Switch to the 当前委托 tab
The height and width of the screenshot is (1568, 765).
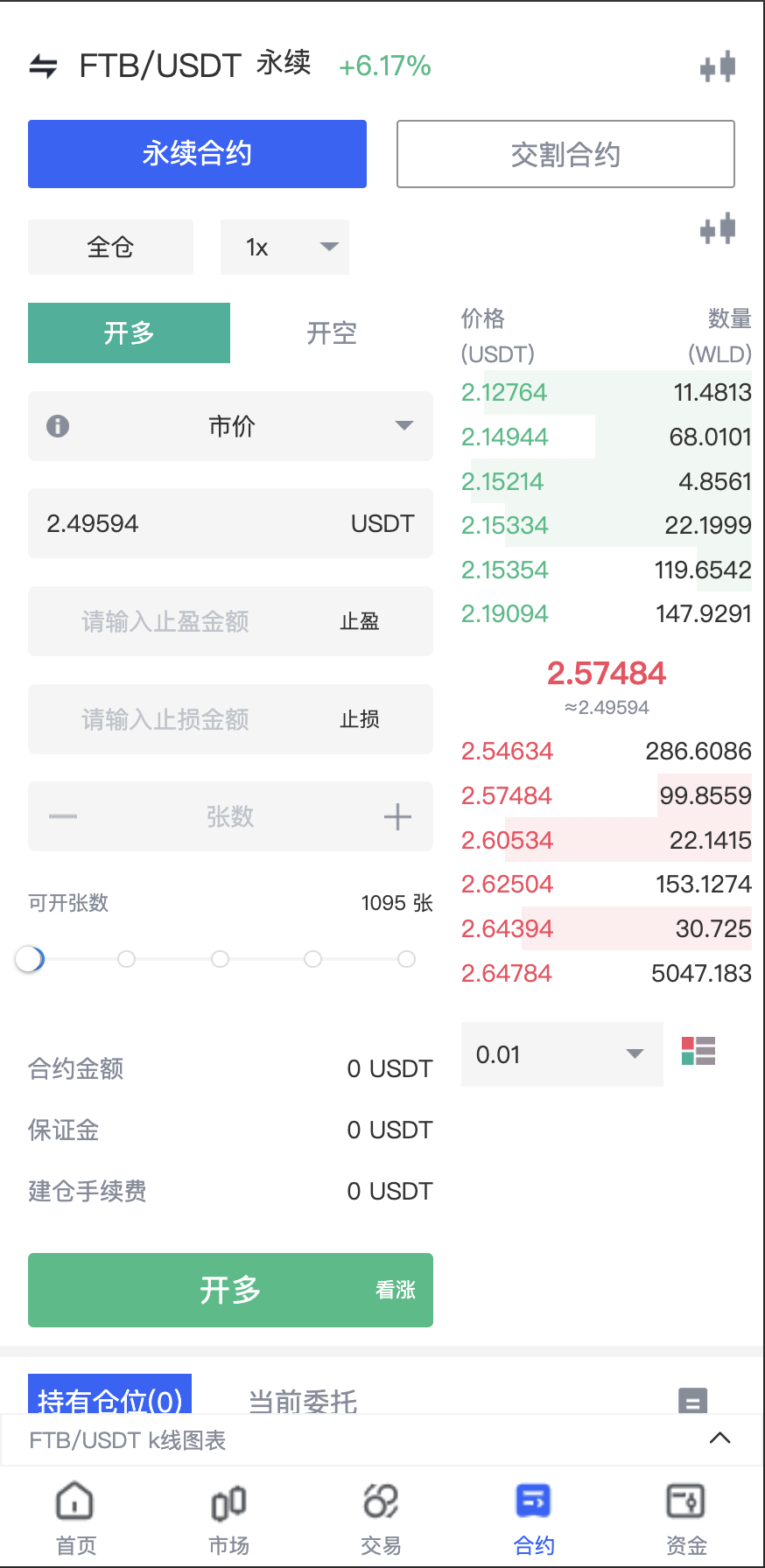pyautogui.click(x=303, y=1401)
